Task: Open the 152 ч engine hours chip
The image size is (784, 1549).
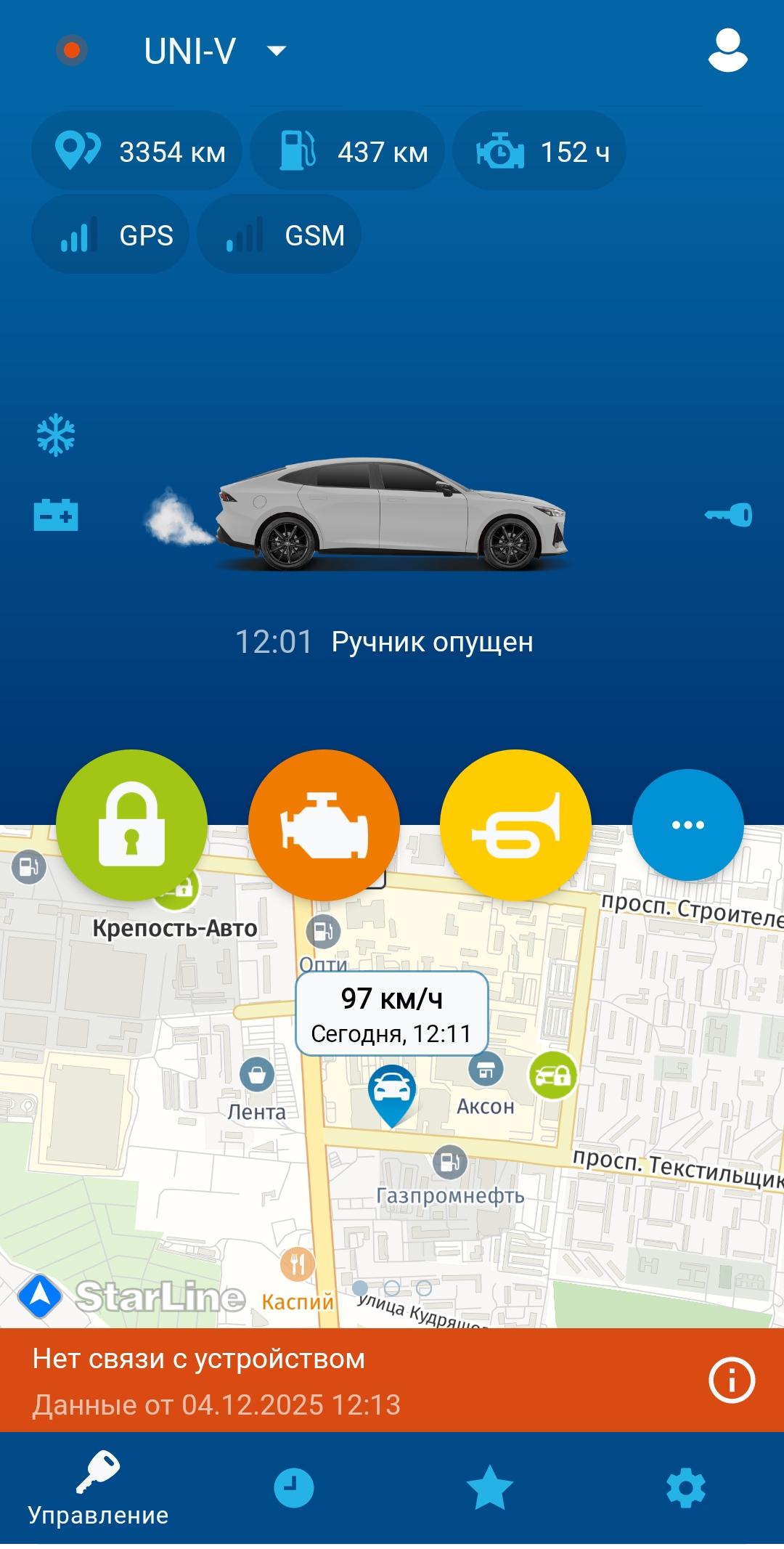Action: pyautogui.click(x=539, y=152)
